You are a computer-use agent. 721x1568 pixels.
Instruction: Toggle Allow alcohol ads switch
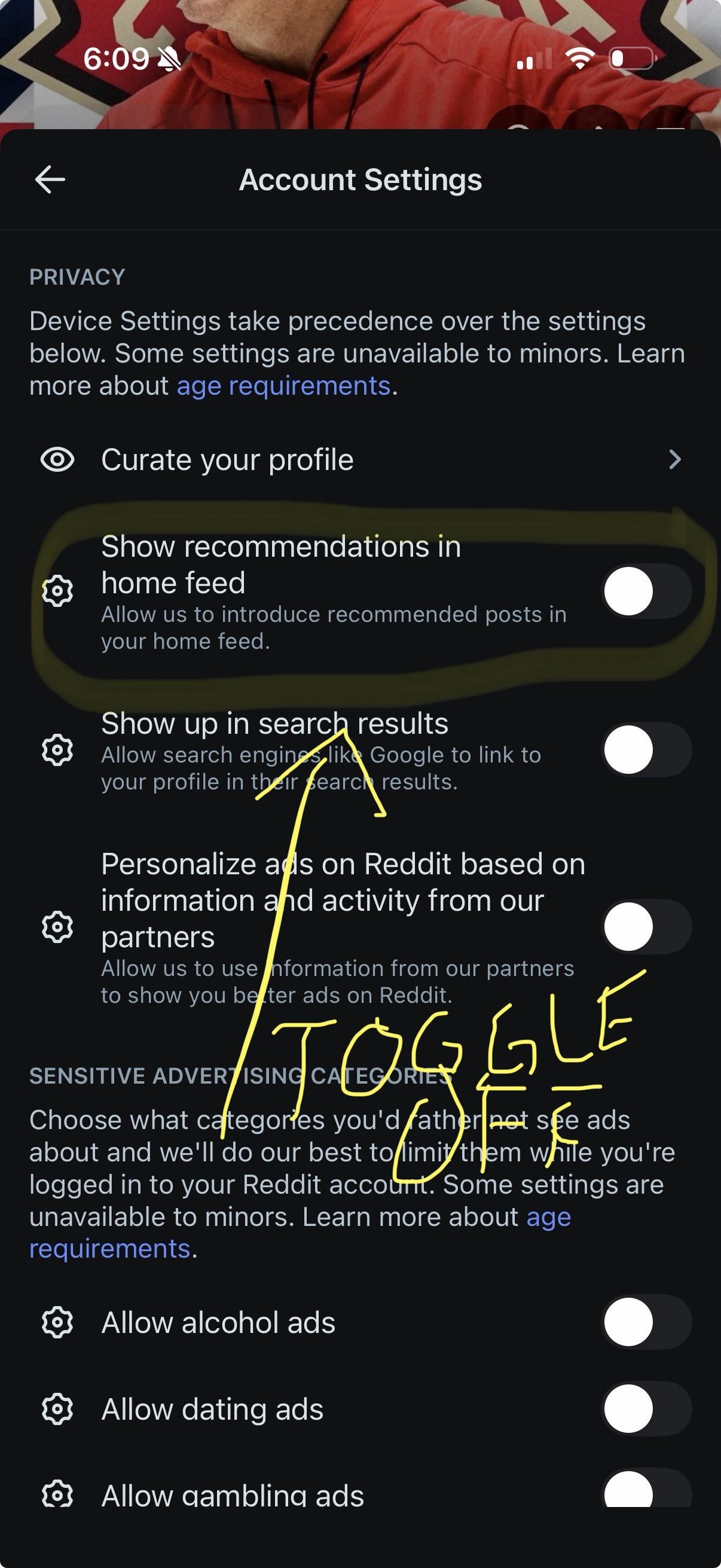646,1322
